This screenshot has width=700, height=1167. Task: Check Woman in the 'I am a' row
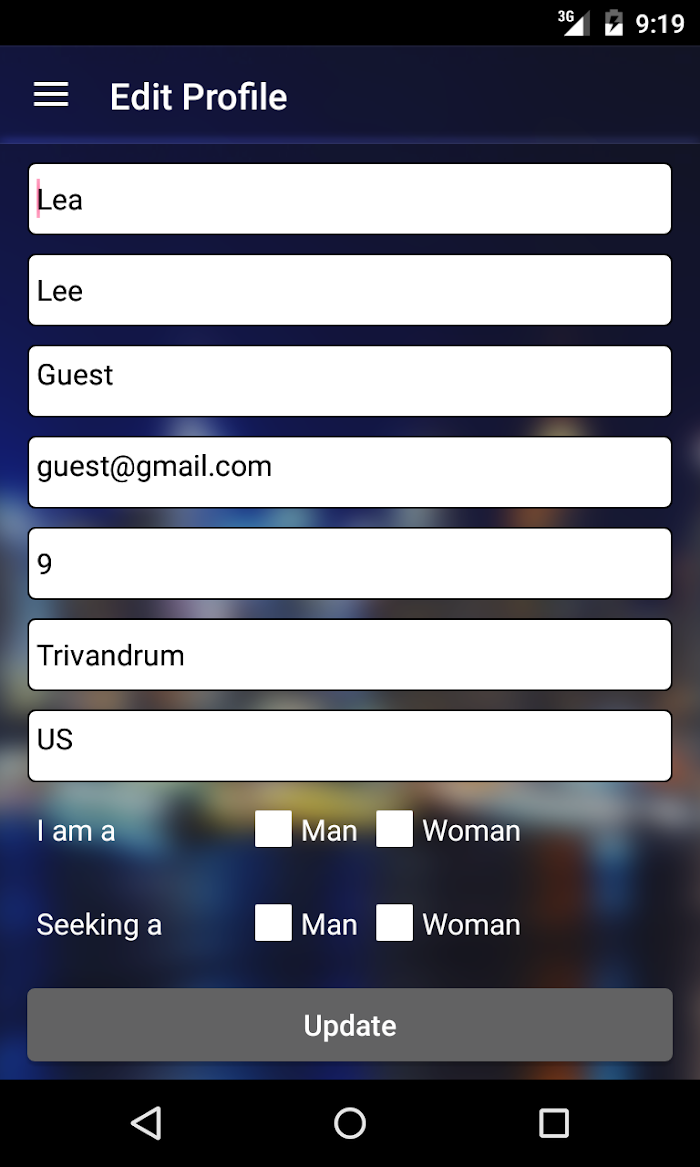click(x=394, y=829)
